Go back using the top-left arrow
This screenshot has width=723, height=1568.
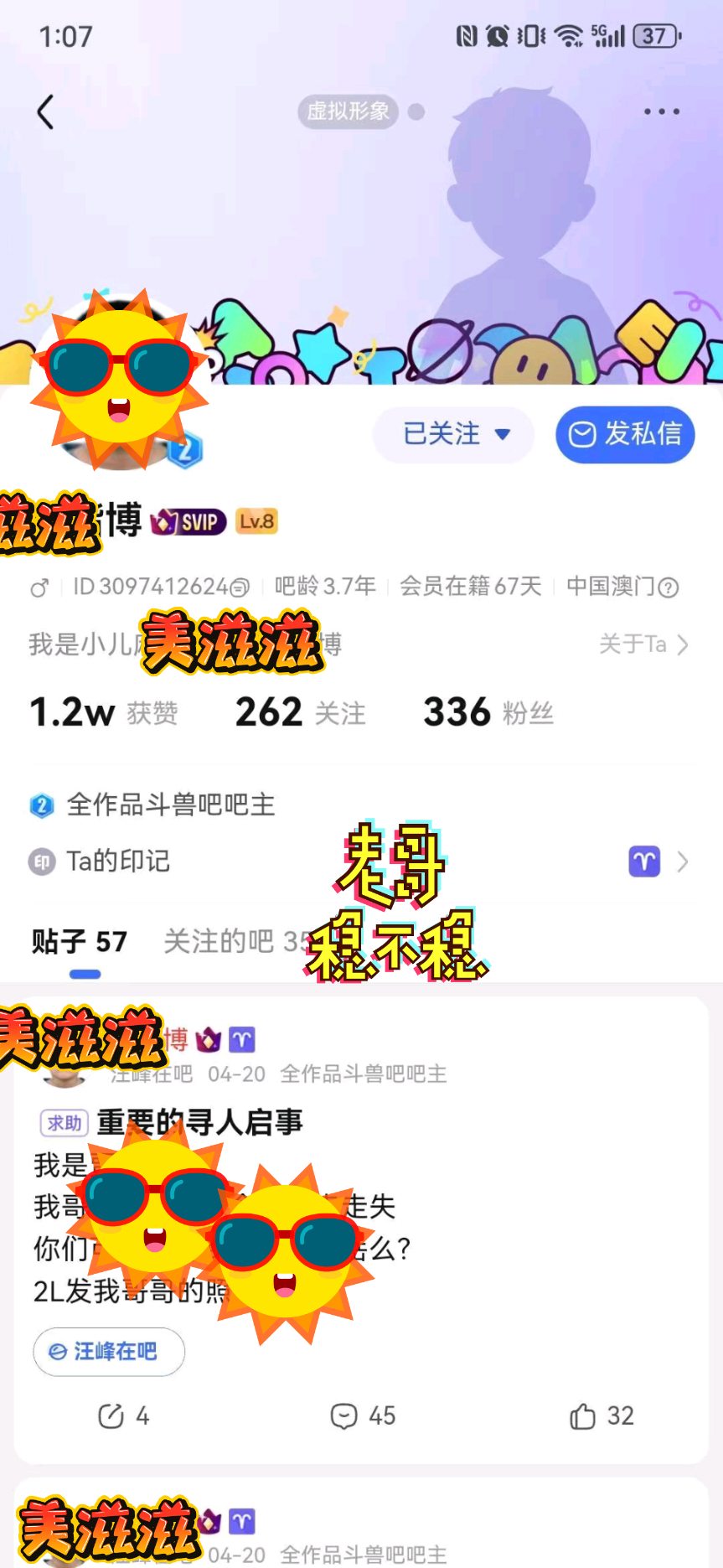pos(46,111)
